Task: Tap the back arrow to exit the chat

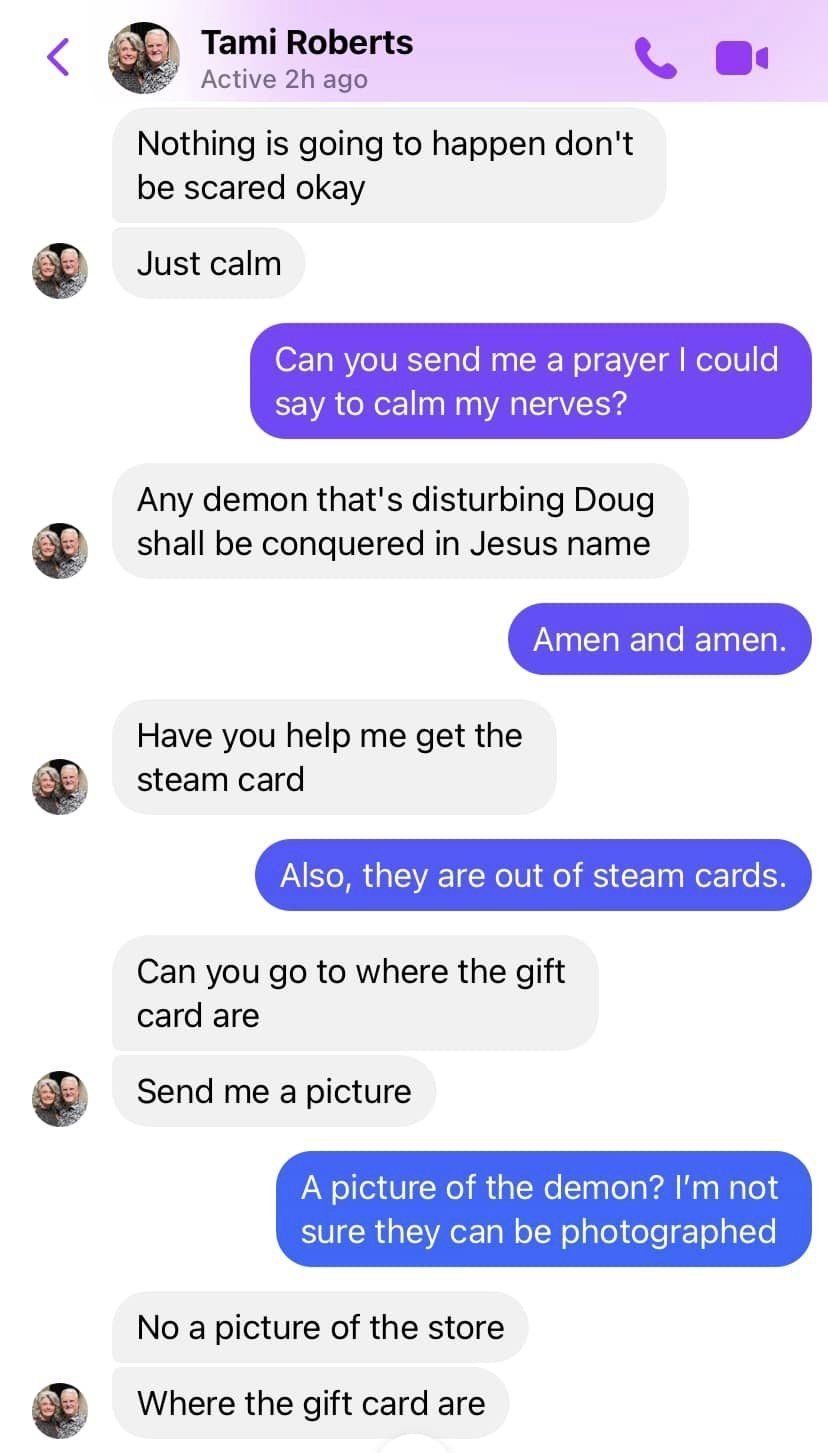Action: [x=57, y=57]
